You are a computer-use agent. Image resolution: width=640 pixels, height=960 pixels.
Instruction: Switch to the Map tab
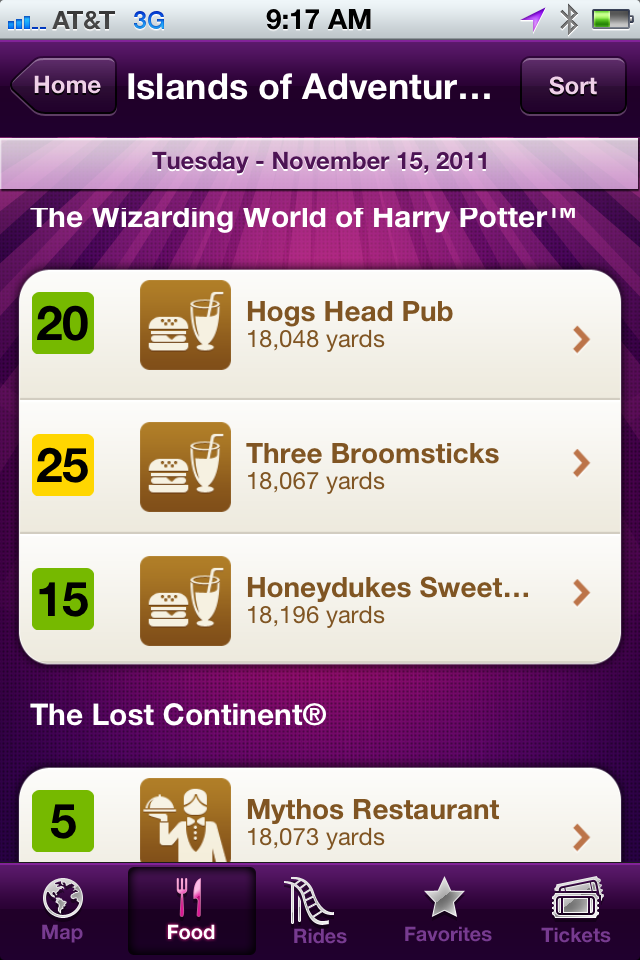click(62, 911)
